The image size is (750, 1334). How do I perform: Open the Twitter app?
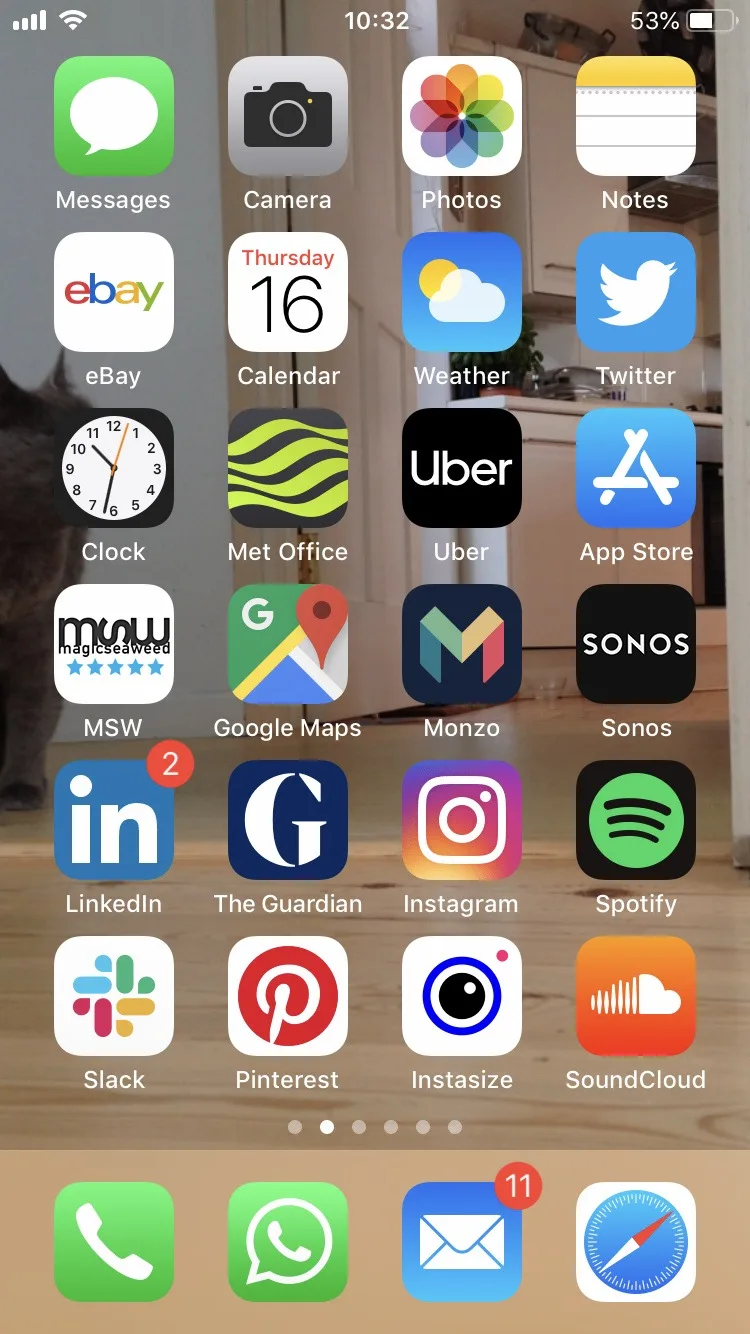coord(636,292)
